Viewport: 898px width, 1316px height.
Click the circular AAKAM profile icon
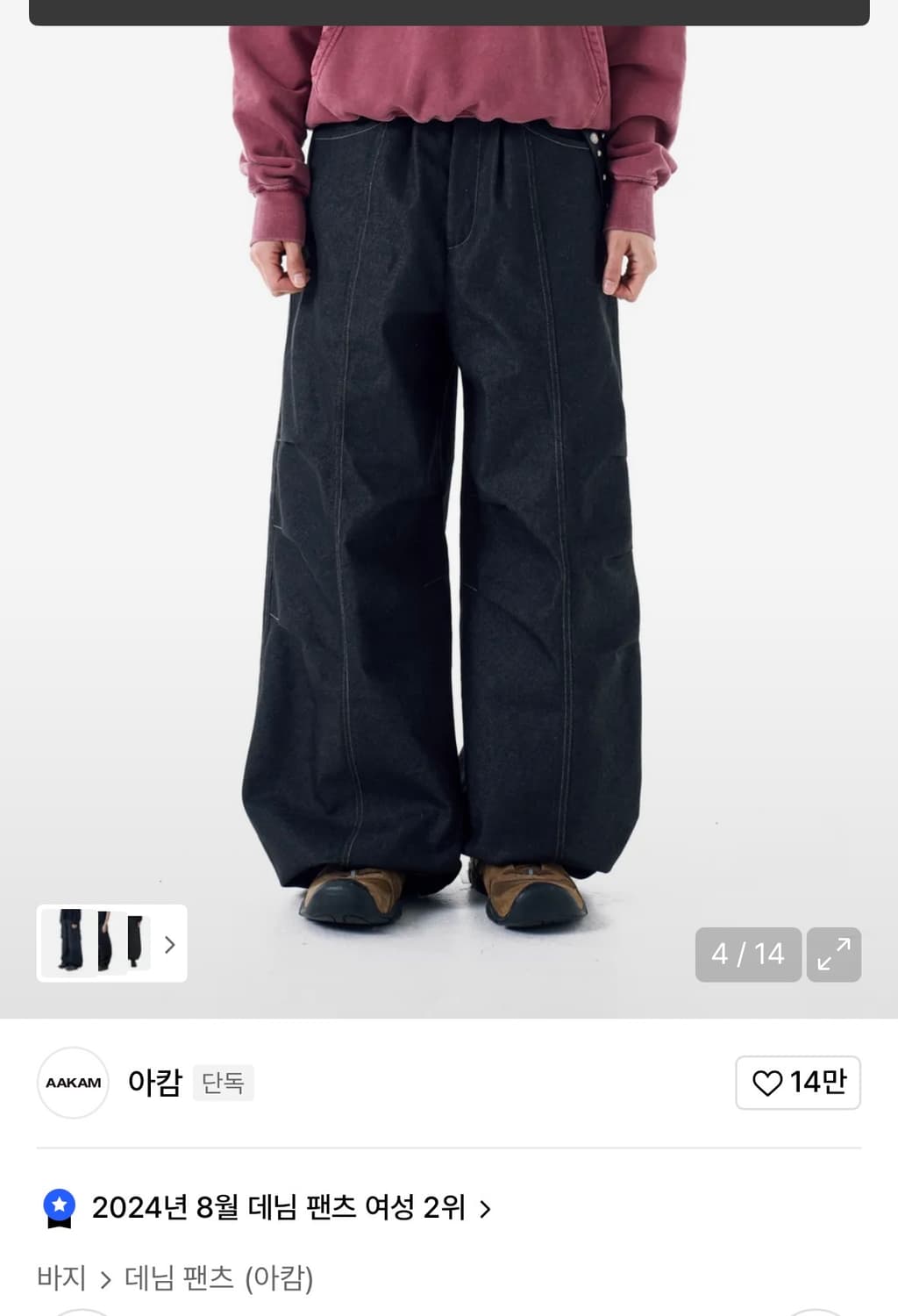coord(72,1084)
